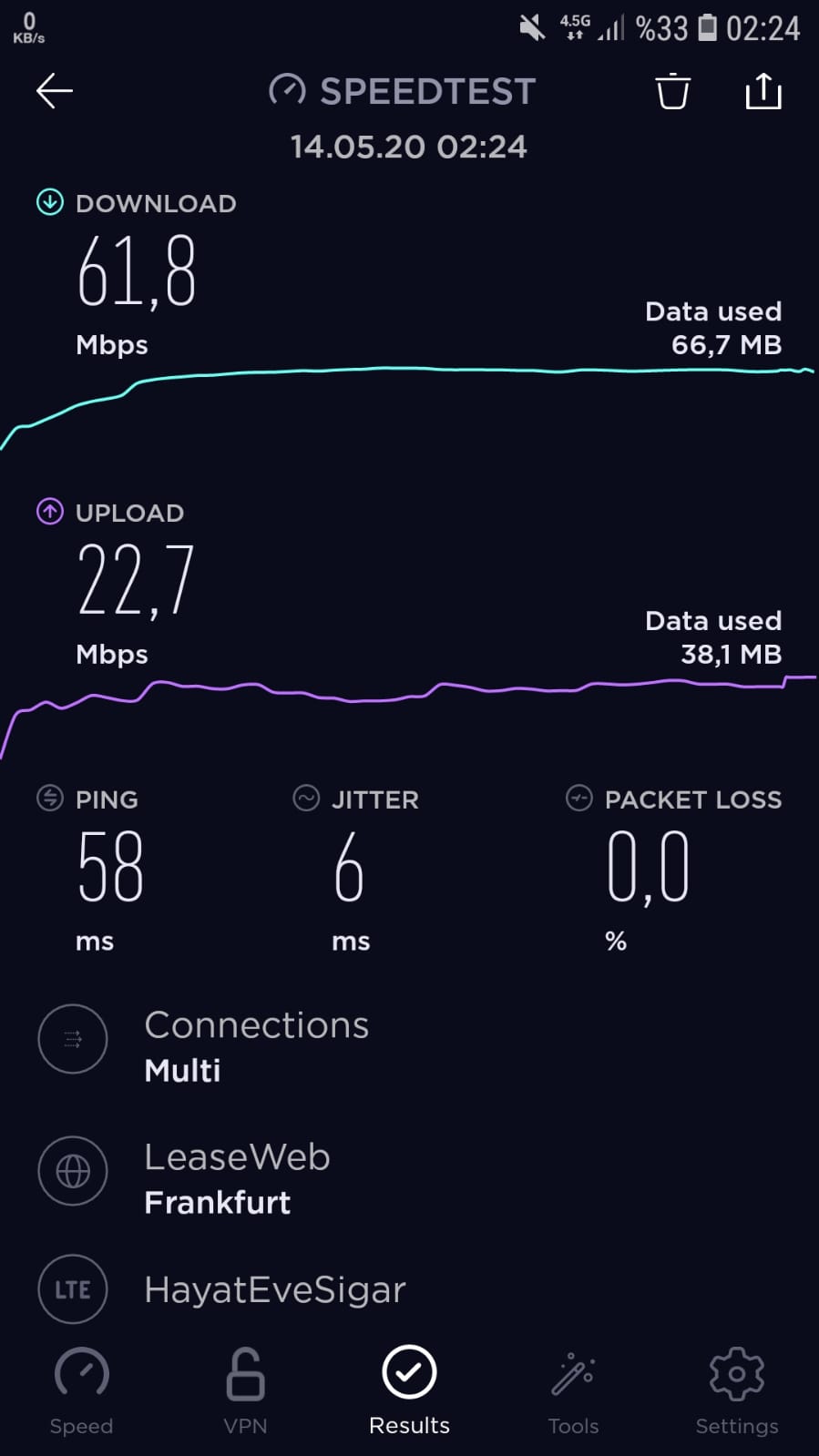Switch to the Speed tab

click(82, 1390)
